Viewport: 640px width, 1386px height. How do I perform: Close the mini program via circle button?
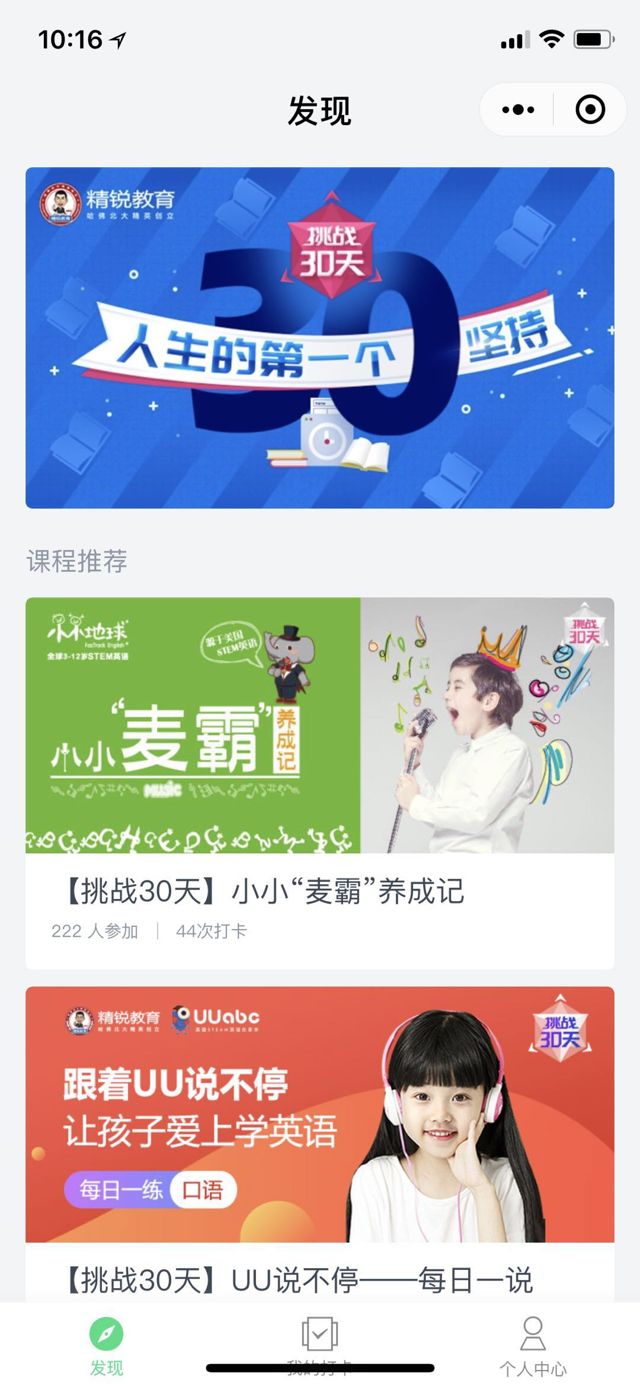[591, 110]
